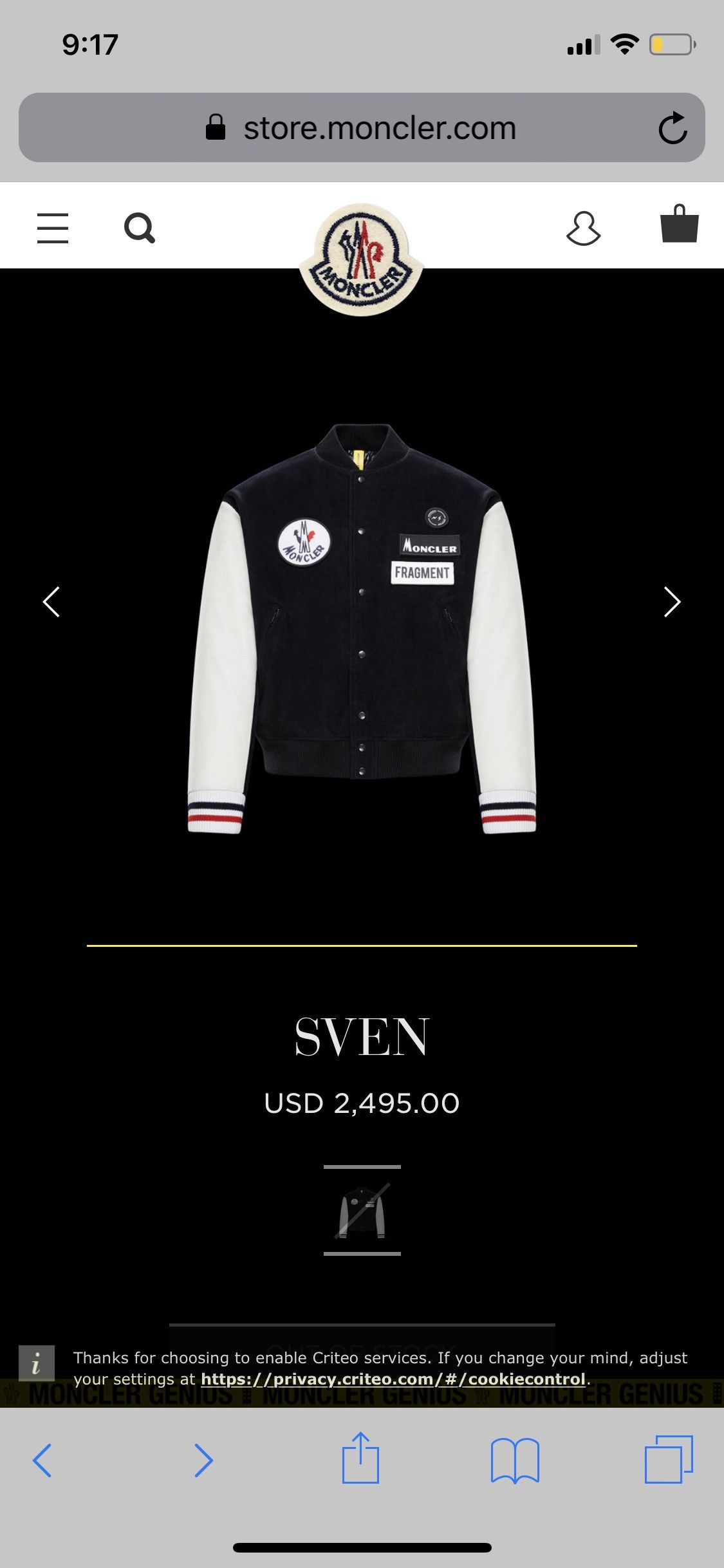Share this page
Screen dimensions: 724x1568
360,1458
